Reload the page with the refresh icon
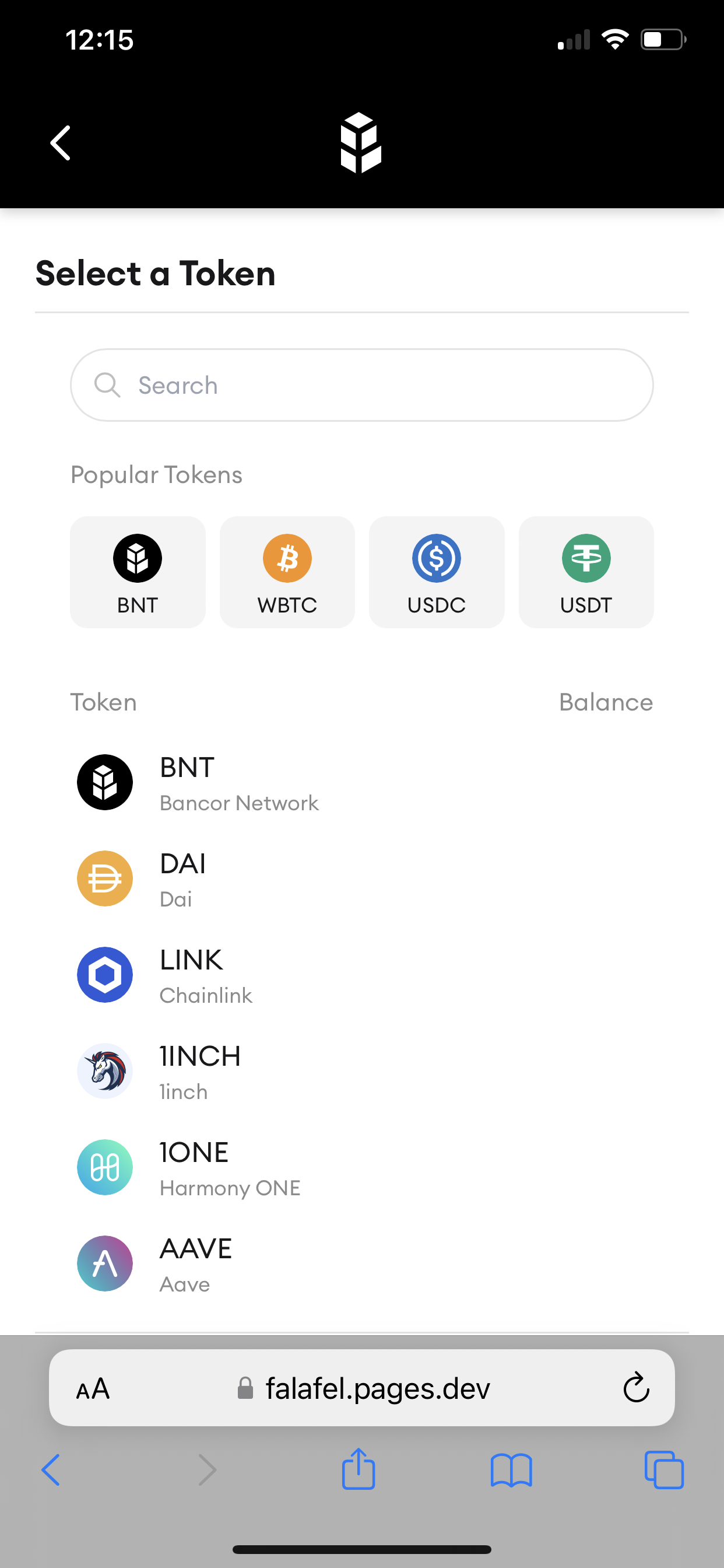 (637, 1388)
